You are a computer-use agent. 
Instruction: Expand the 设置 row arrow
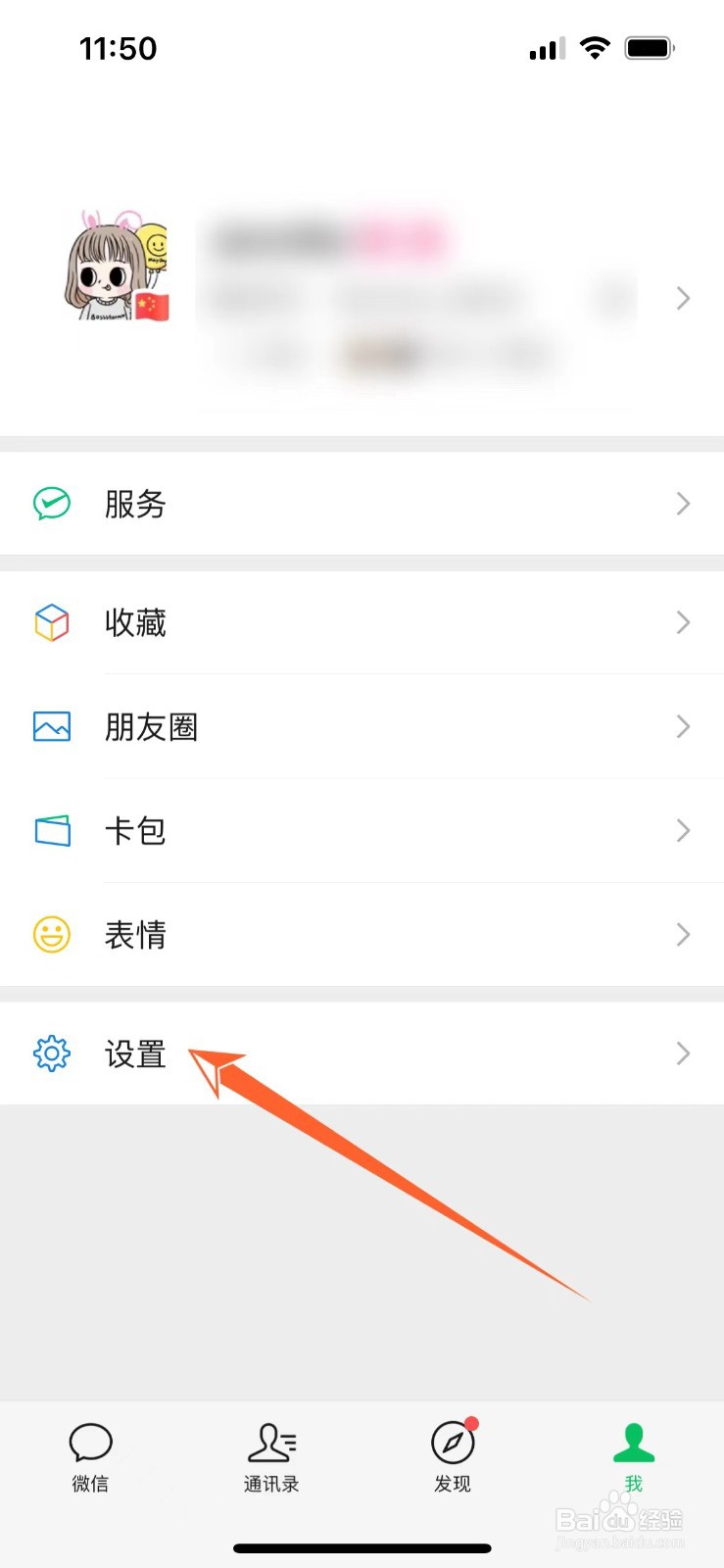coord(683,1053)
